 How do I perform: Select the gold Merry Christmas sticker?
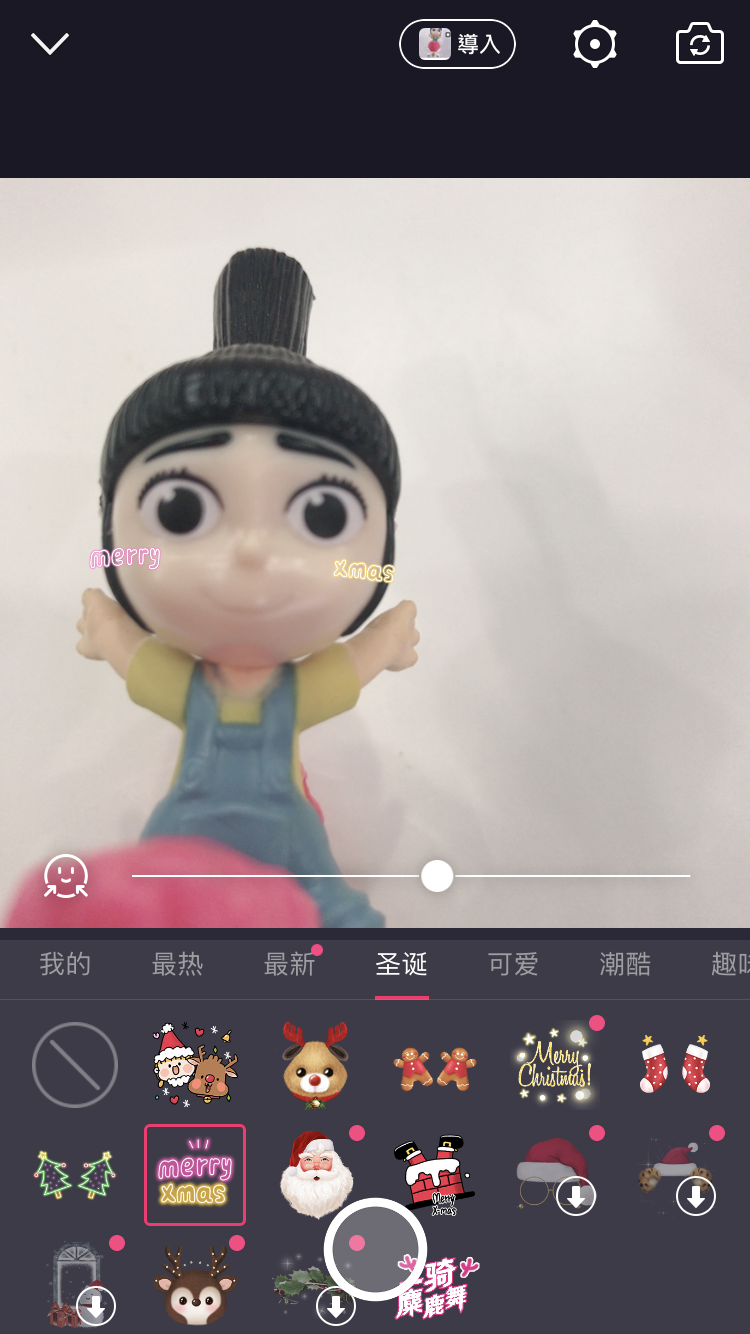555,1065
